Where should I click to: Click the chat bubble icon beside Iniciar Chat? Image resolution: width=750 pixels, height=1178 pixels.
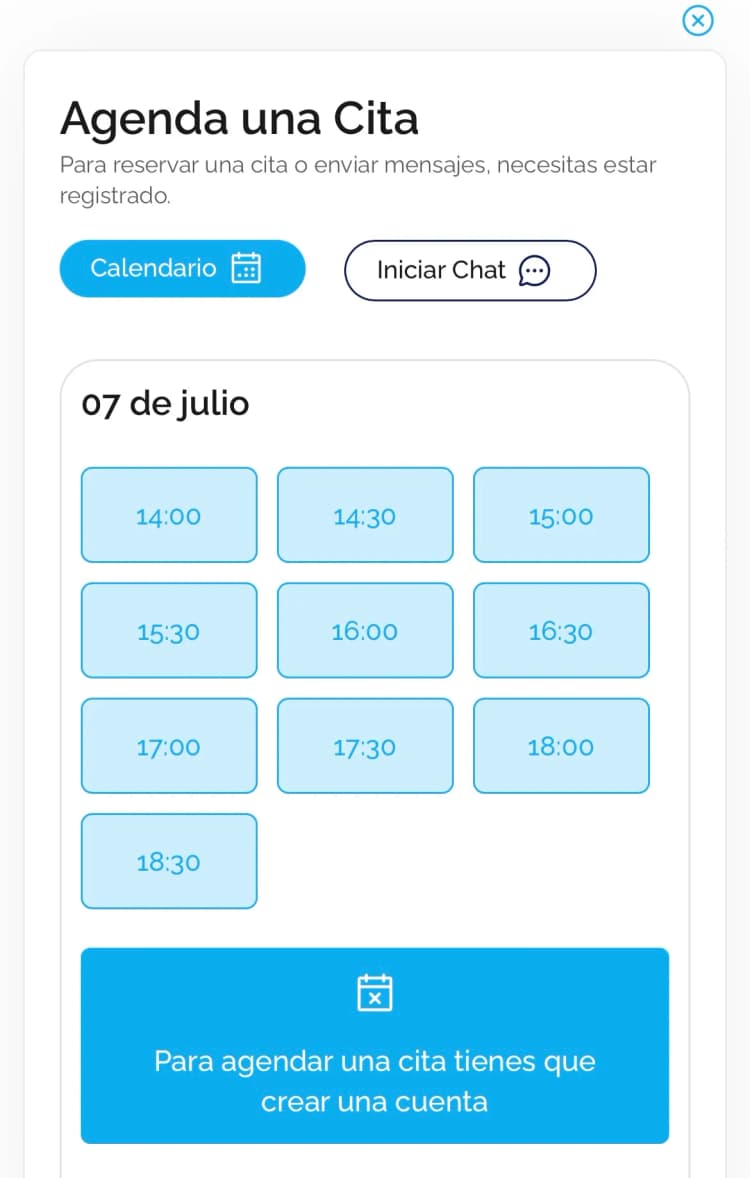tap(536, 270)
